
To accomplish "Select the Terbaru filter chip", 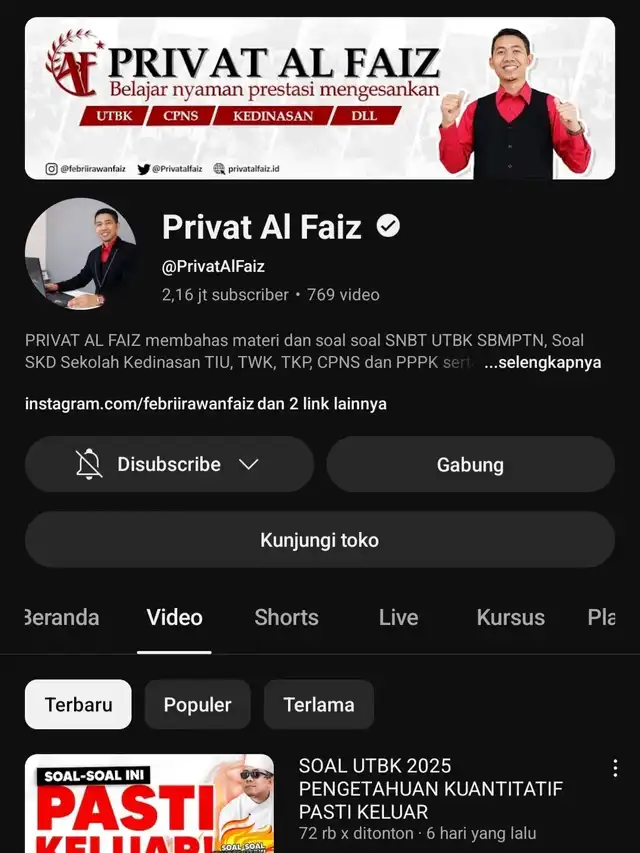I will tap(78, 705).
